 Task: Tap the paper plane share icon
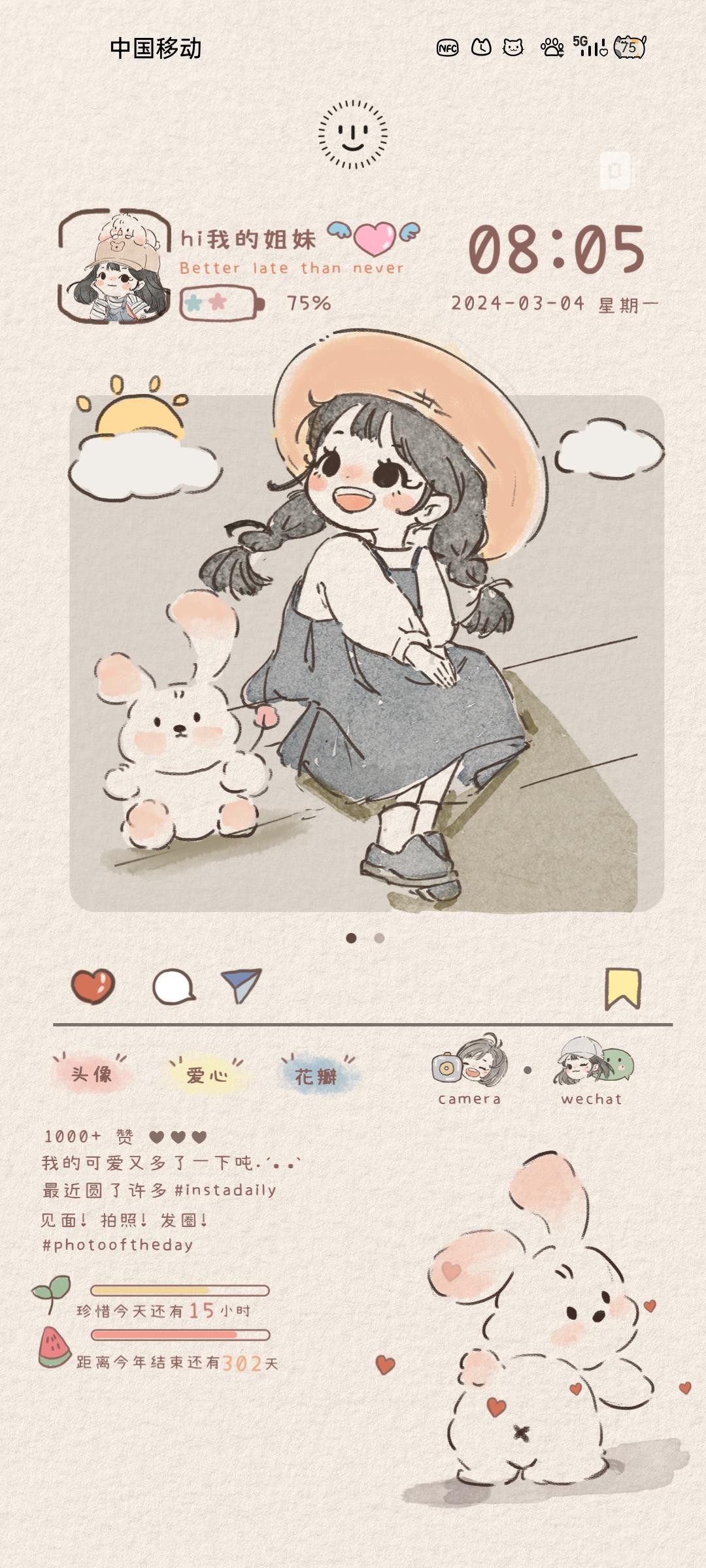241,985
